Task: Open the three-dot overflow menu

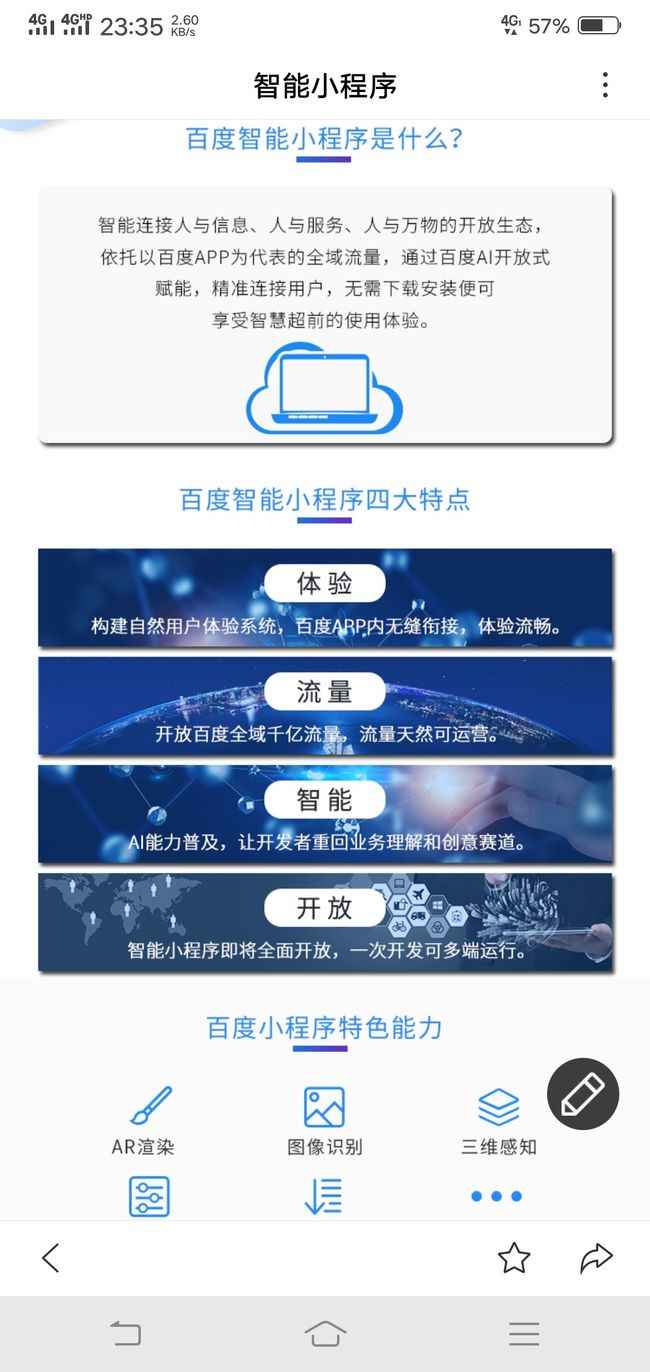Action: 605,85
